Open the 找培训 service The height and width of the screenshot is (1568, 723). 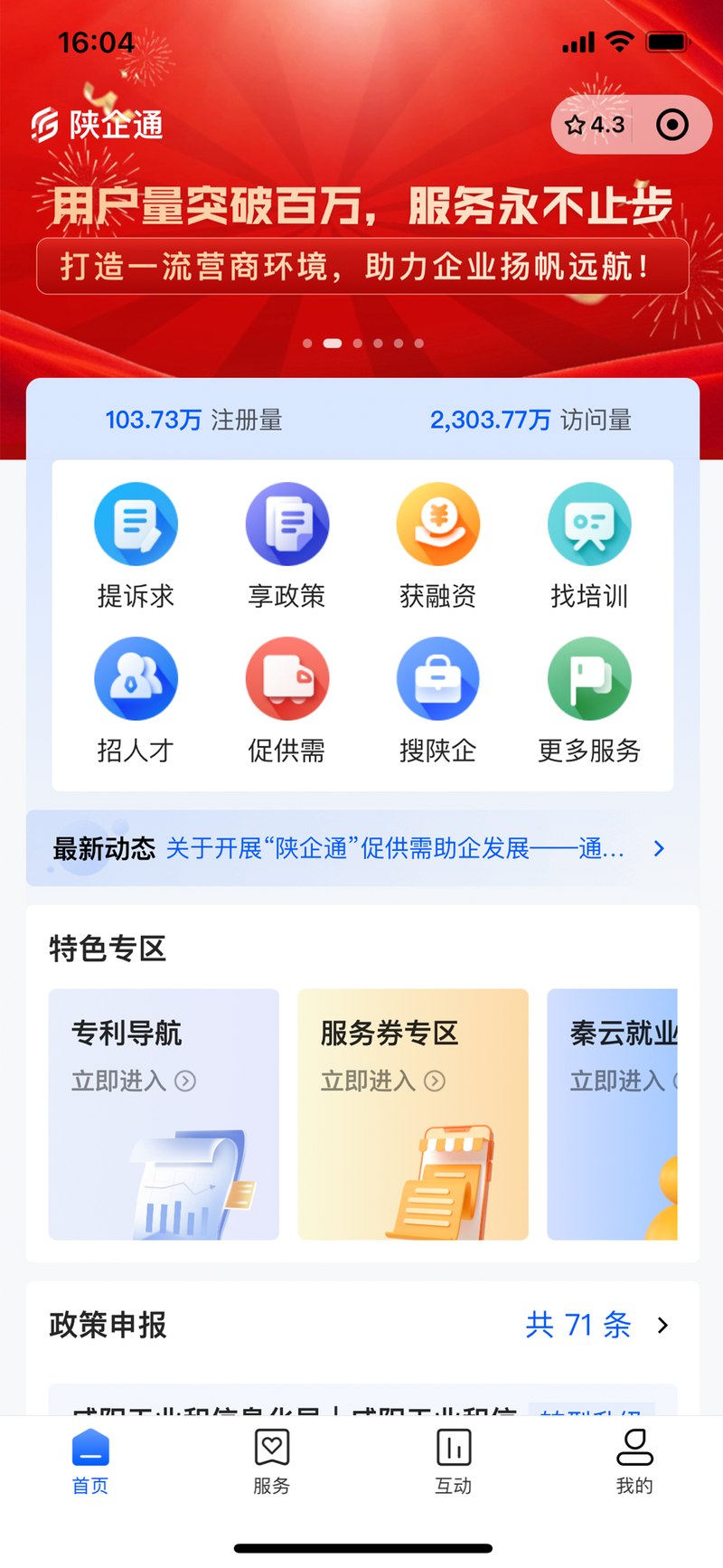(588, 544)
